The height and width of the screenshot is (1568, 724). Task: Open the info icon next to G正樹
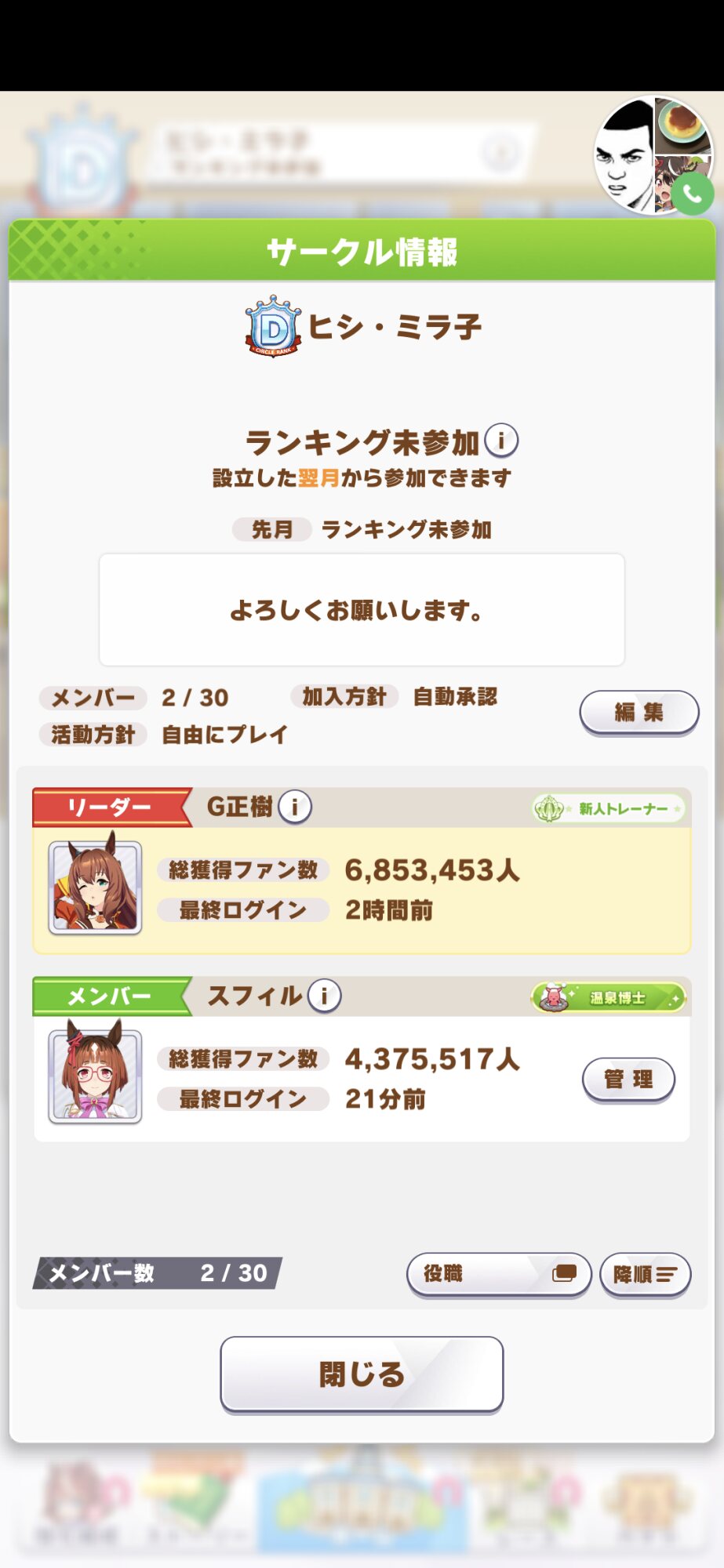(x=295, y=806)
